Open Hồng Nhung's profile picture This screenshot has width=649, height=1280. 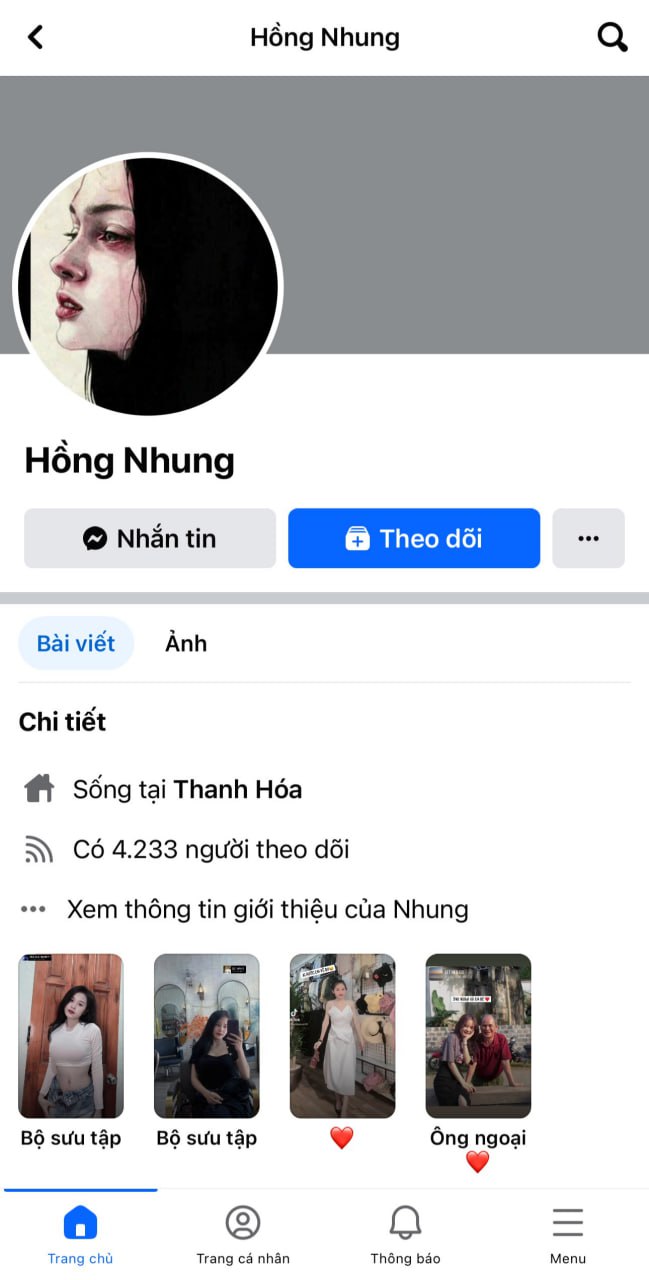click(x=148, y=286)
